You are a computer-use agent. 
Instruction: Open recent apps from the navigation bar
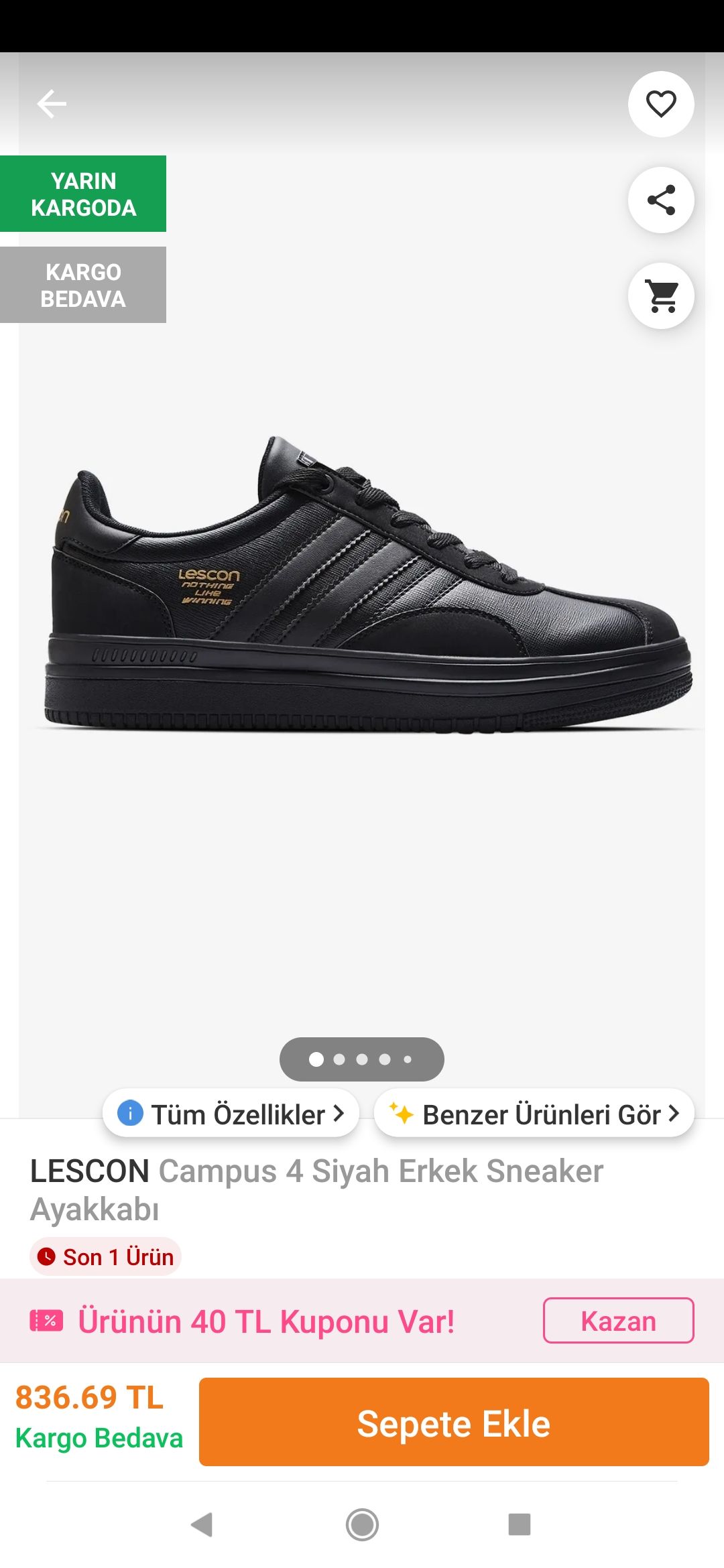(x=520, y=1524)
